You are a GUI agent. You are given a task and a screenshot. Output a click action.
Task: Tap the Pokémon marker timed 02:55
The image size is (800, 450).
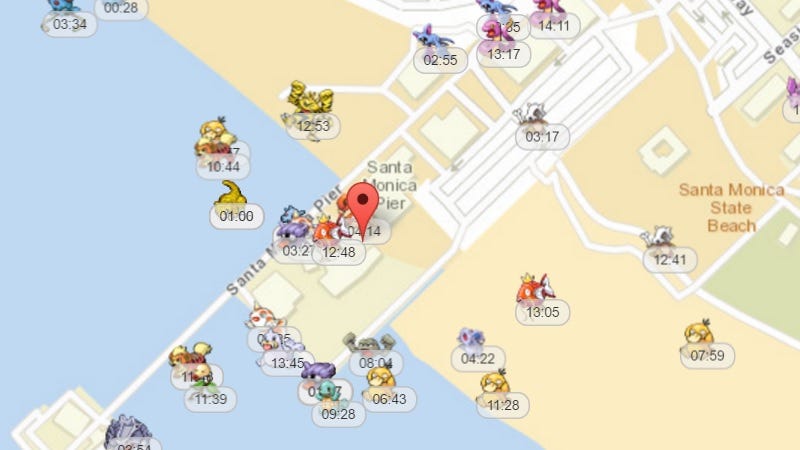[439, 44]
